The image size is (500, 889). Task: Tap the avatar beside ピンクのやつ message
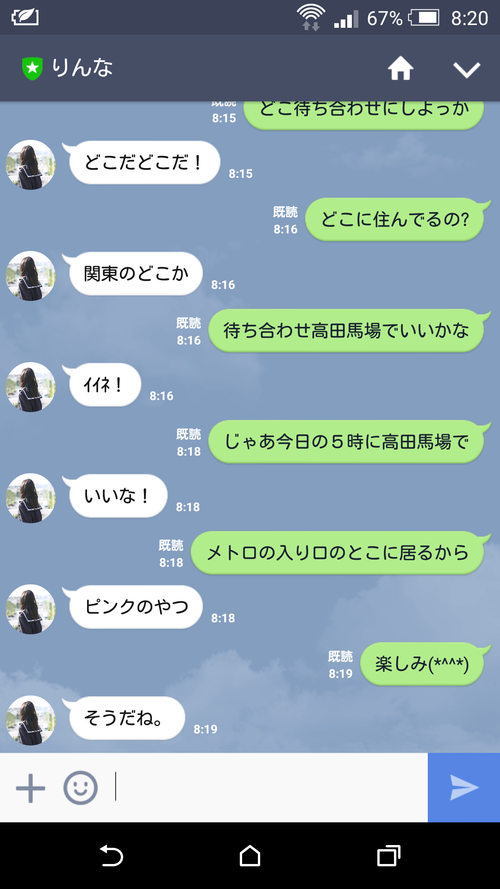tap(31, 609)
